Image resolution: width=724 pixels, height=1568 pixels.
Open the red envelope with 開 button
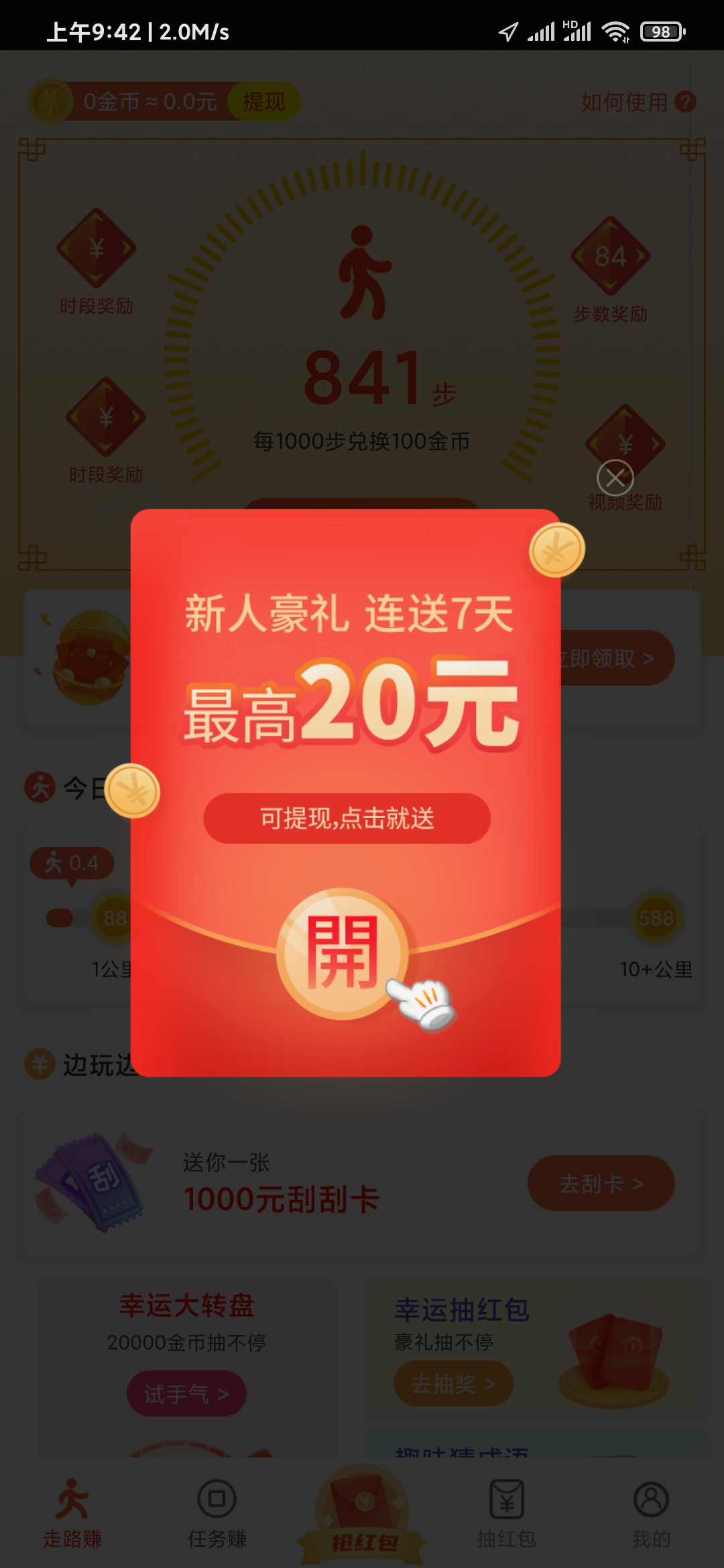pyautogui.click(x=343, y=953)
